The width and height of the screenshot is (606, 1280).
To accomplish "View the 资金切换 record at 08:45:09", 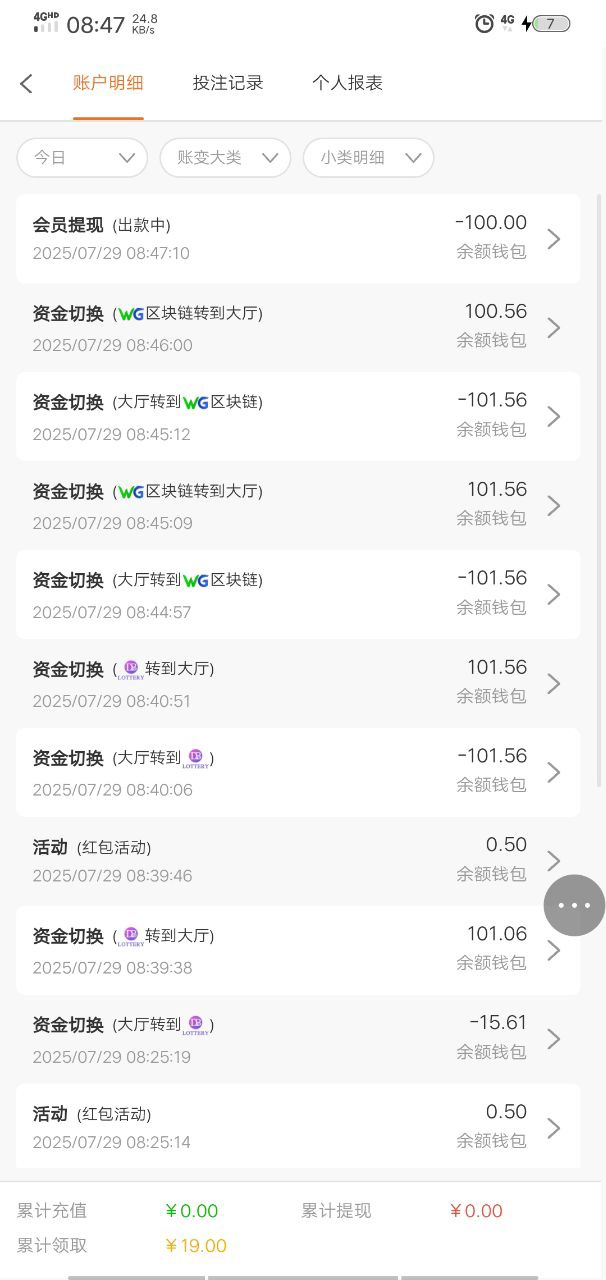I will [x=298, y=506].
